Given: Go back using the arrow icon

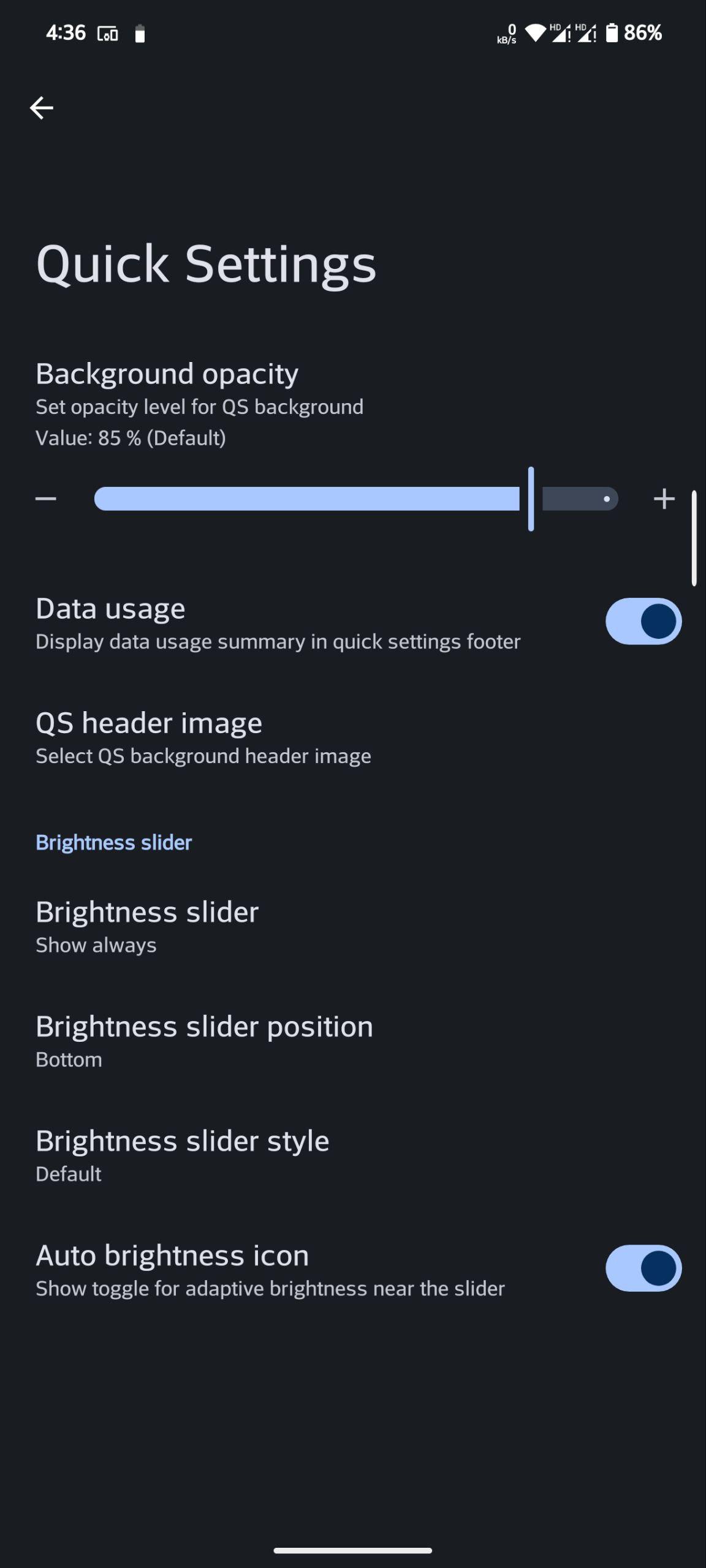Looking at the screenshot, I should pyautogui.click(x=42, y=108).
